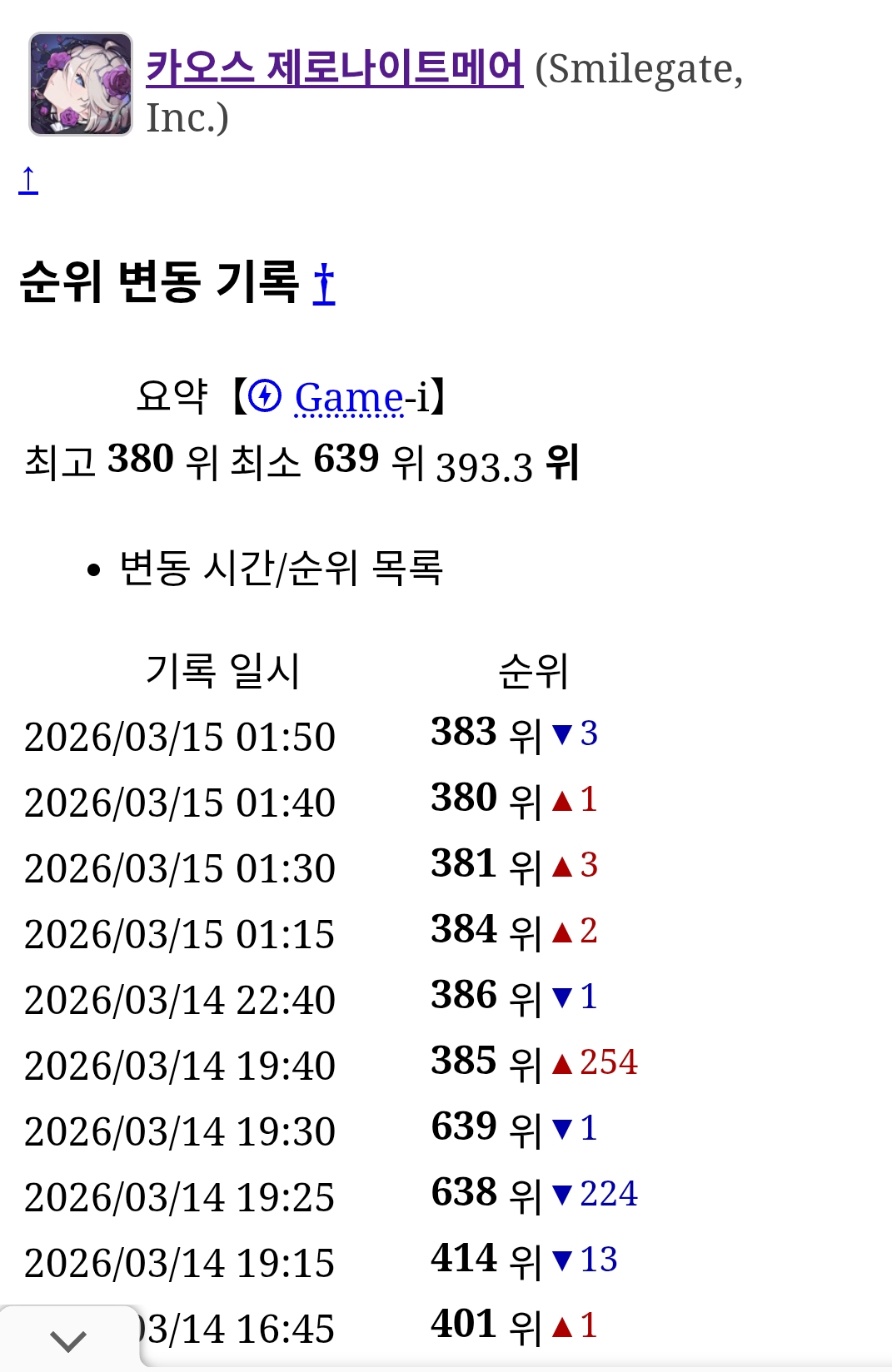Open the 카오스 제로나이트메어 game link
Image resolution: width=892 pixels, height=1372 pixels.
point(334,69)
